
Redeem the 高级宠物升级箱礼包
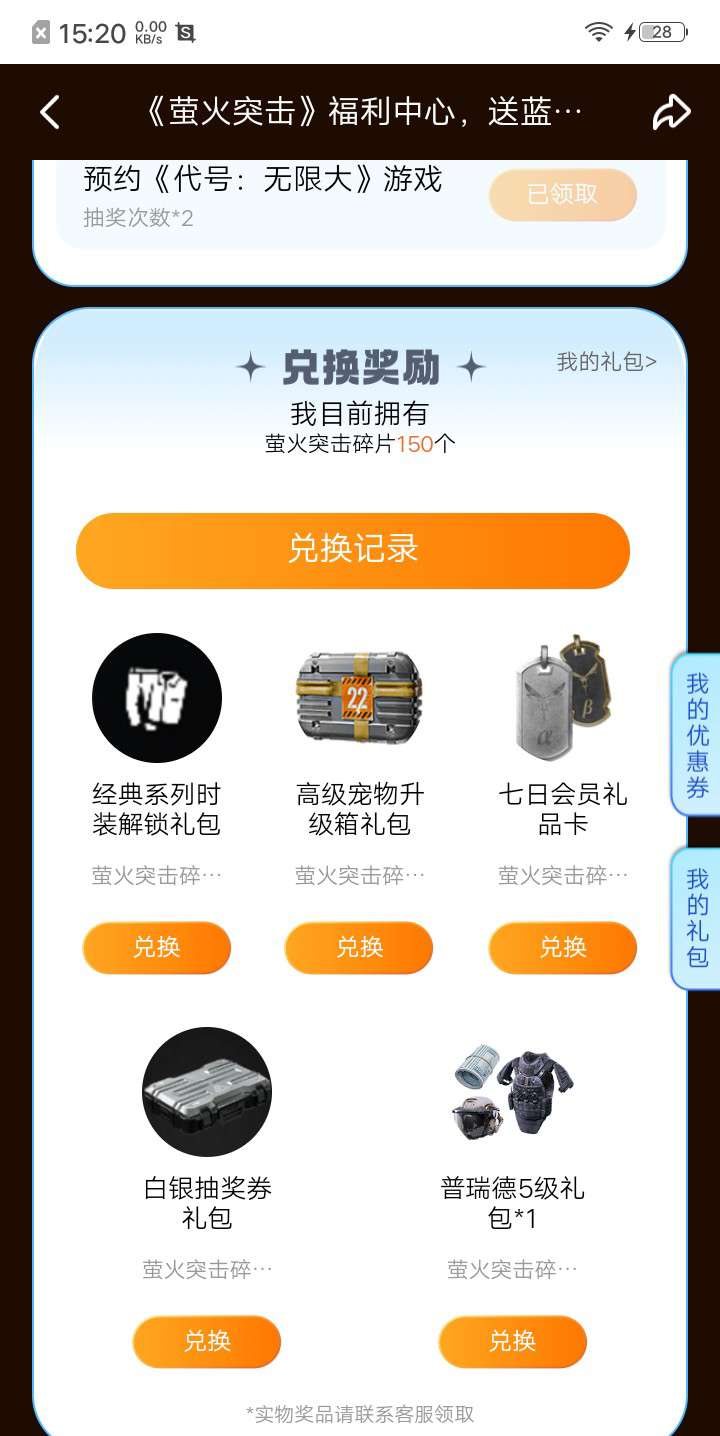(x=359, y=947)
